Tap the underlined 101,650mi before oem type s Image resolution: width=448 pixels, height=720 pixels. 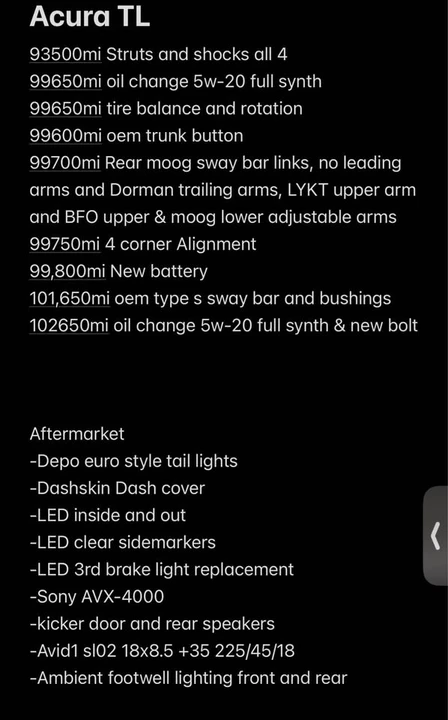(x=70, y=298)
